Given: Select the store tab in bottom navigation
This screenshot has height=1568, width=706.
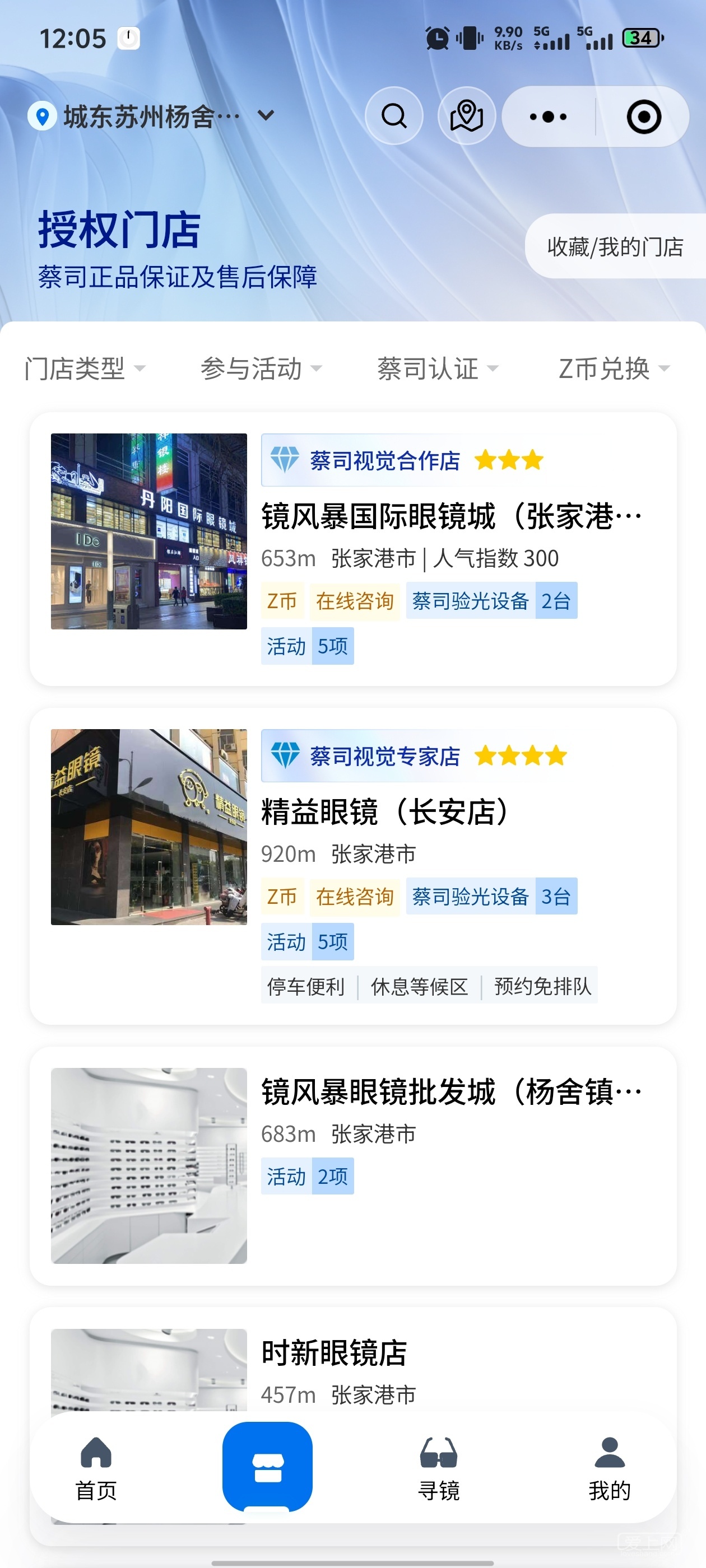Looking at the screenshot, I should (267, 1467).
